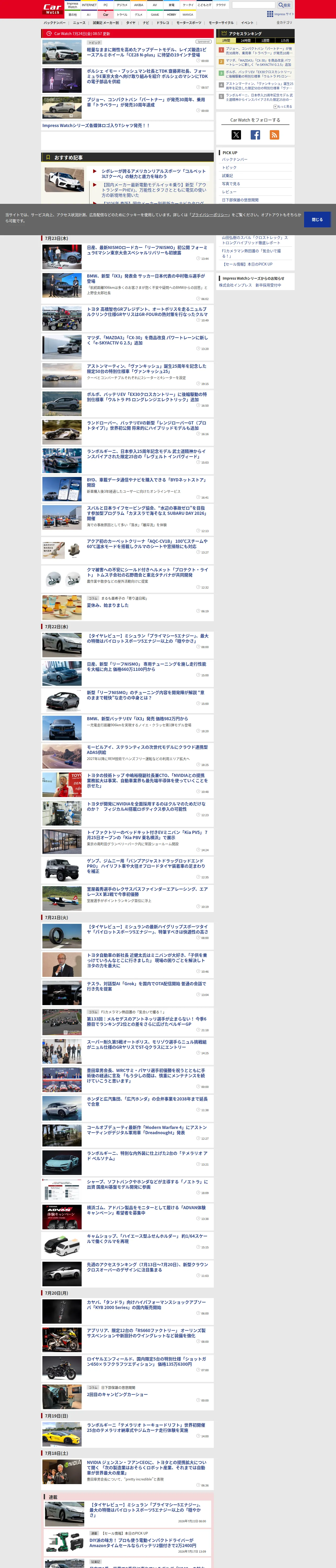Tap the 検索 search button
The width and height of the screenshot is (336, 1568).
[x=285, y=5]
